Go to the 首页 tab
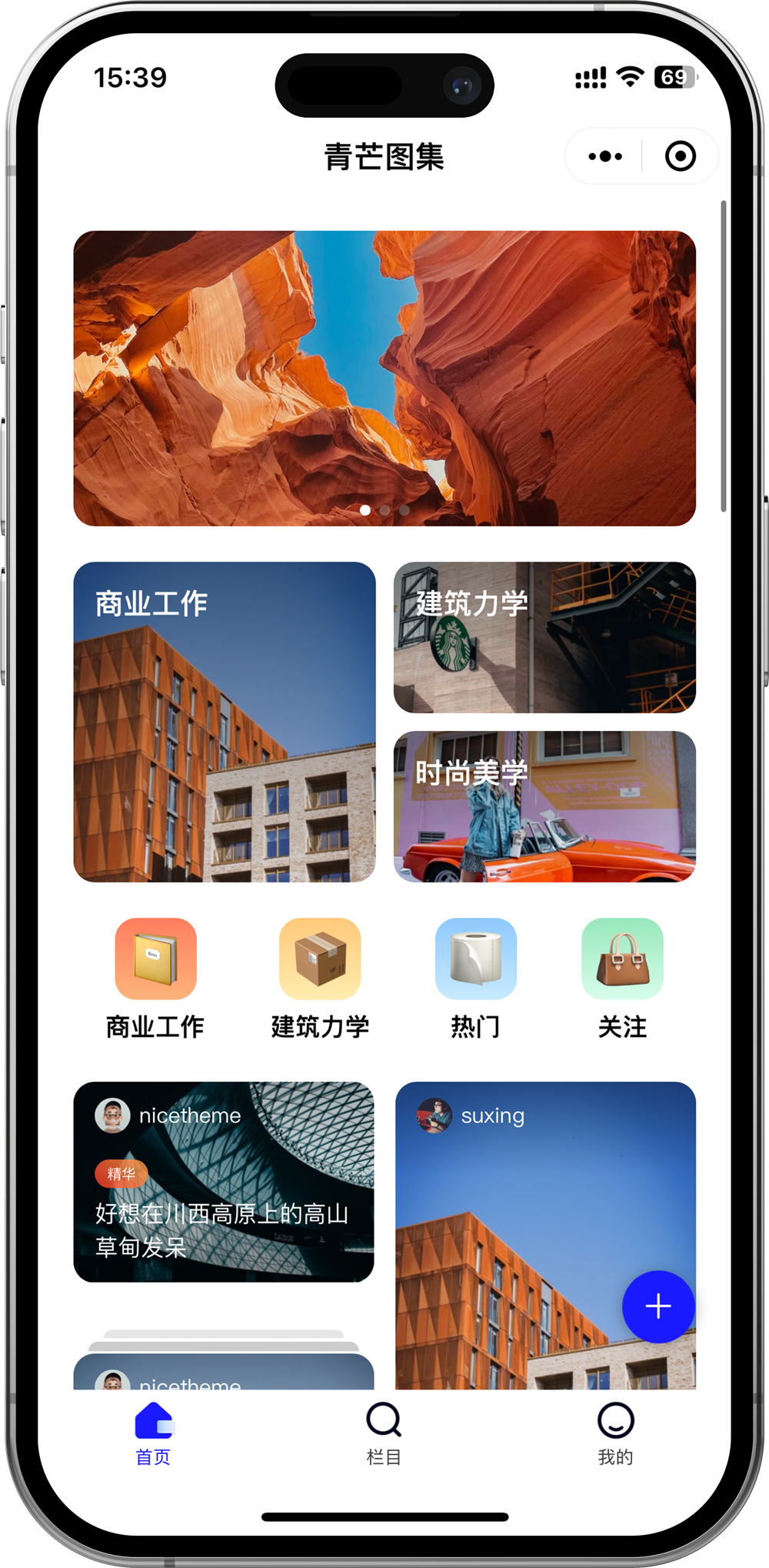This screenshot has height=1568, width=769. 153,1433
